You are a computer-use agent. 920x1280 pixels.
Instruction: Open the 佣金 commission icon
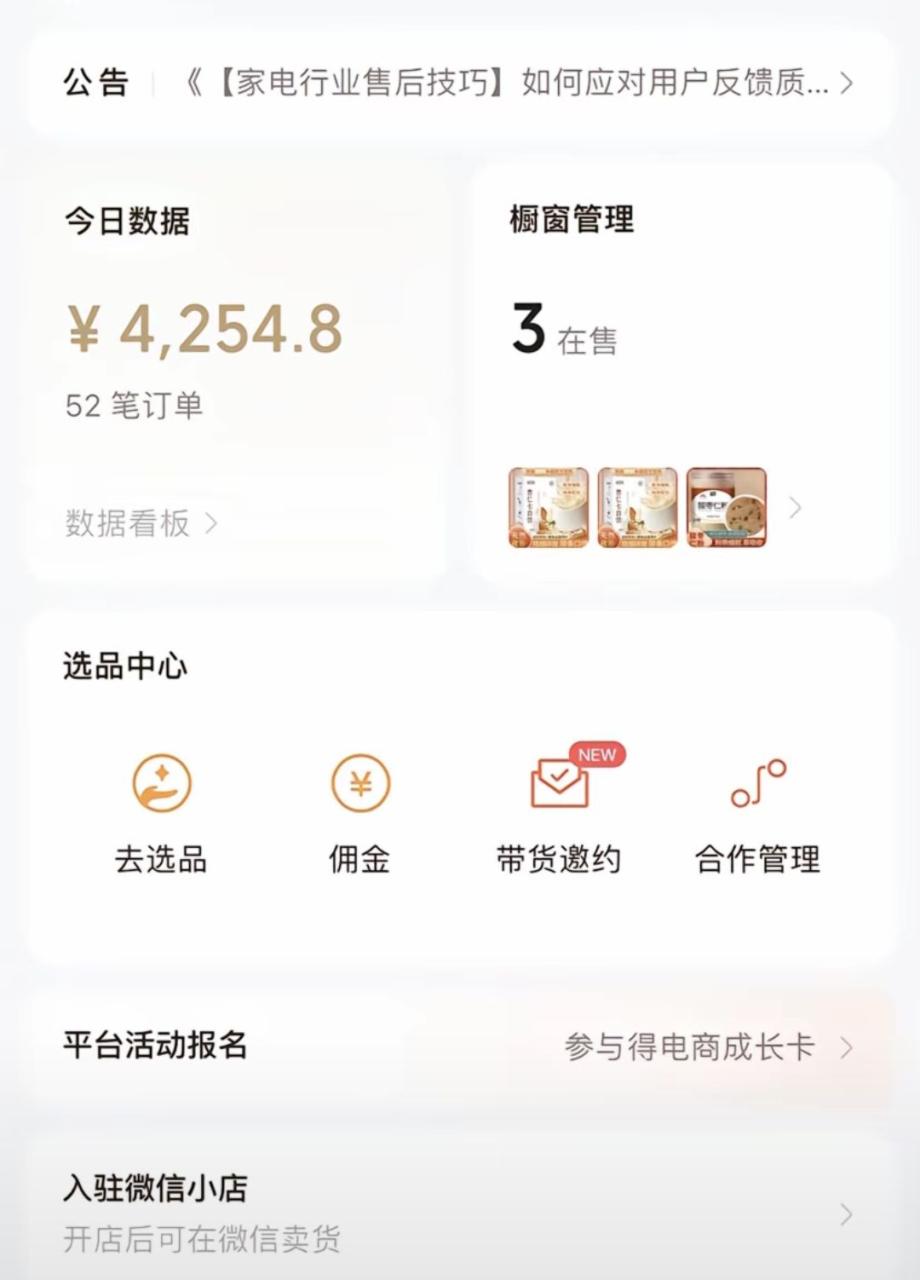pyautogui.click(x=358, y=785)
